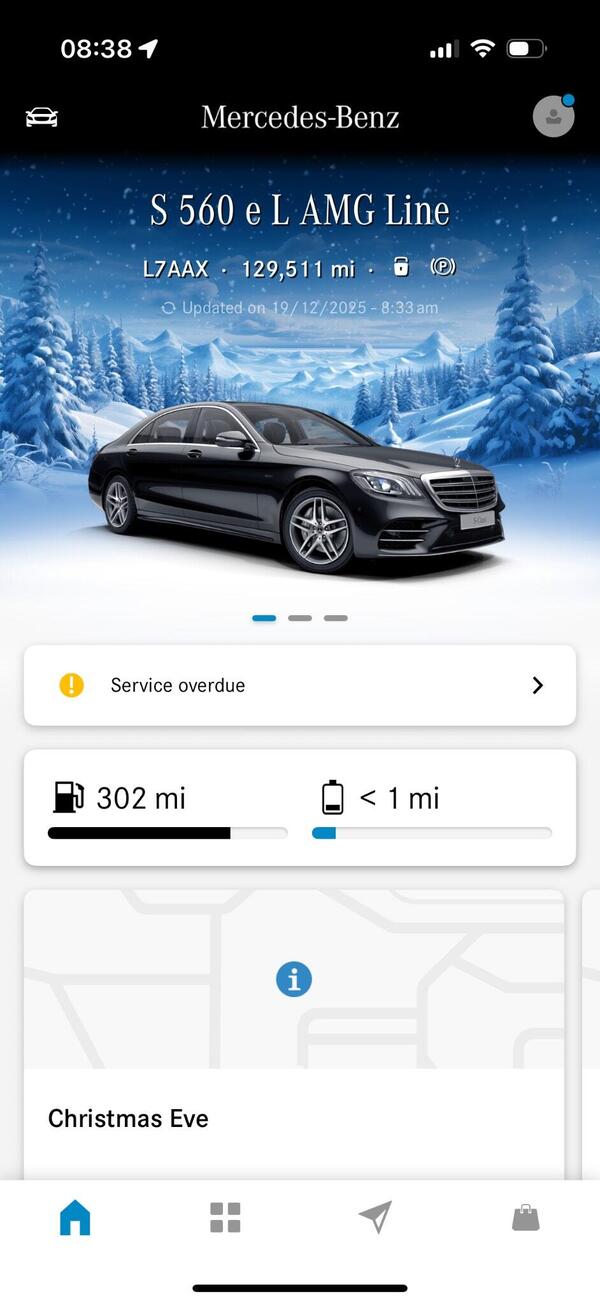Open the Service overdue alert

tap(300, 685)
